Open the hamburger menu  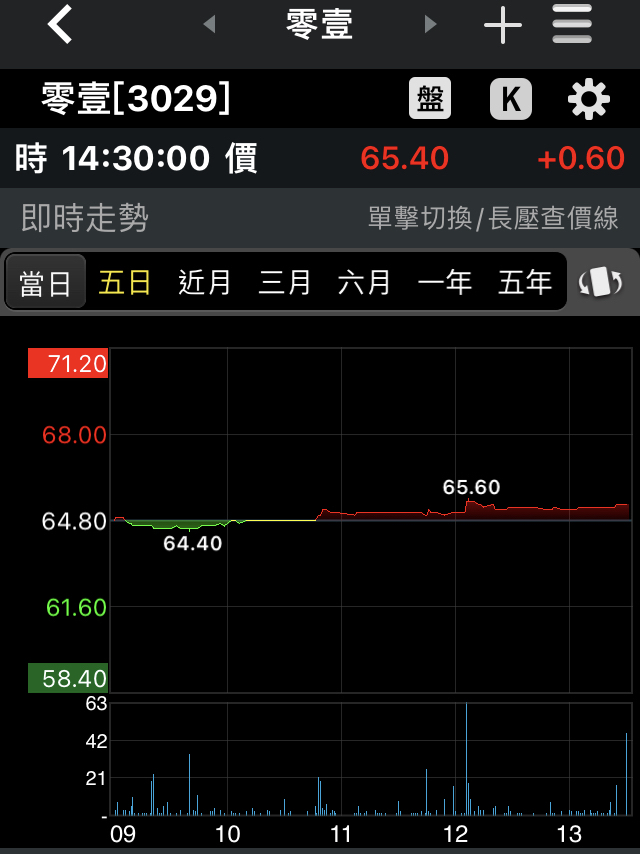click(x=572, y=25)
